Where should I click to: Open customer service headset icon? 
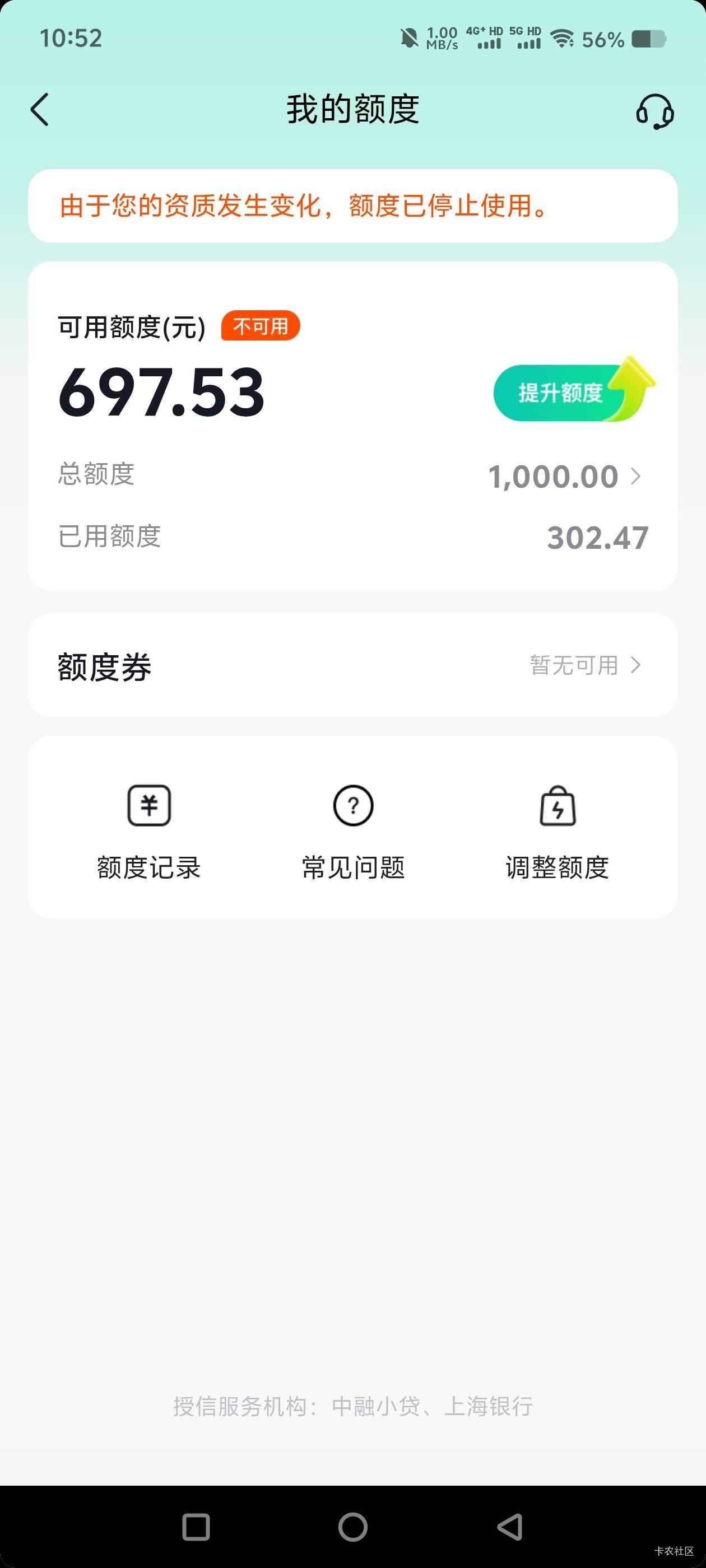tap(654, 111)
